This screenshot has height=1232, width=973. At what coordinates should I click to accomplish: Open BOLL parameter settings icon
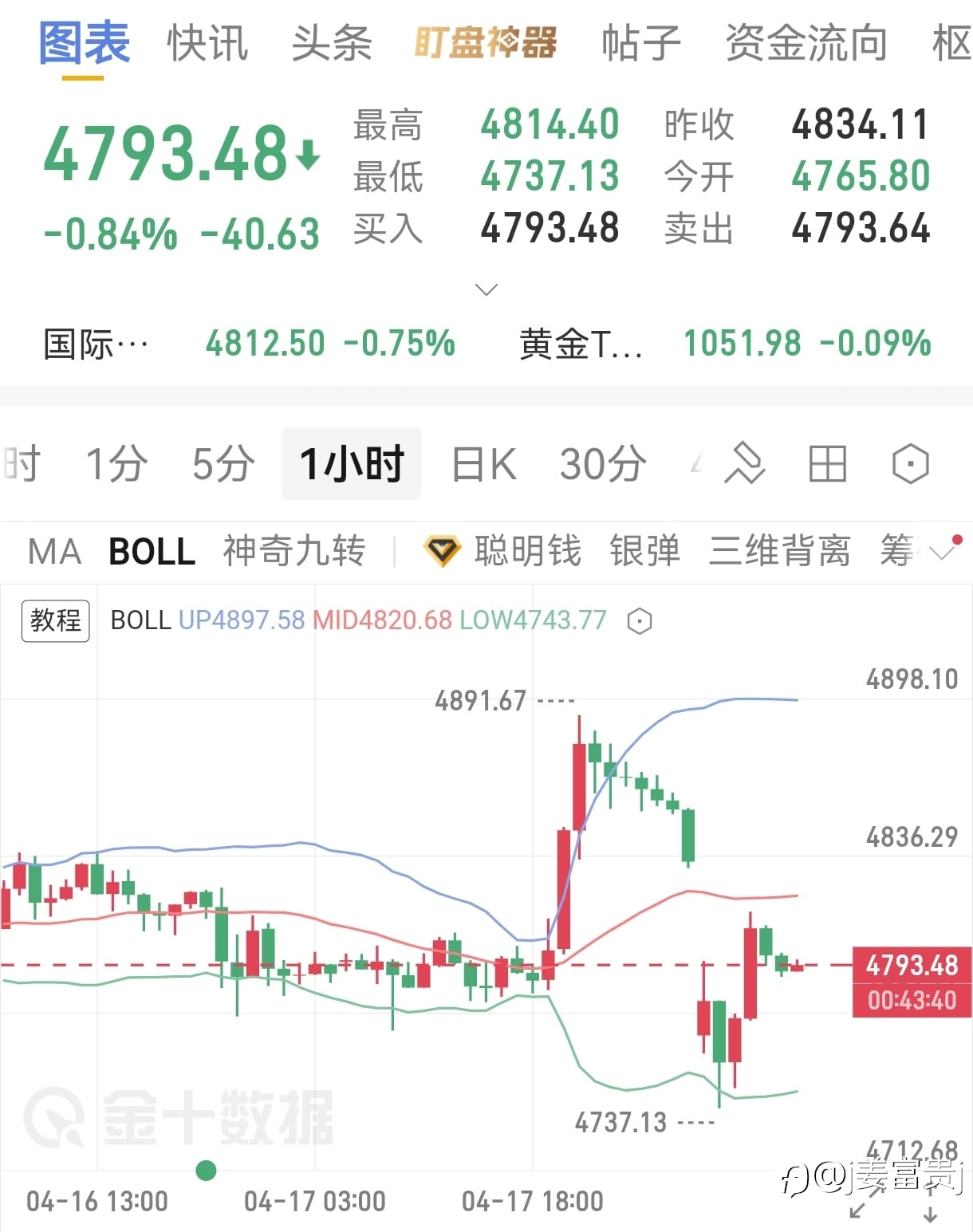[x=640, y=621]
